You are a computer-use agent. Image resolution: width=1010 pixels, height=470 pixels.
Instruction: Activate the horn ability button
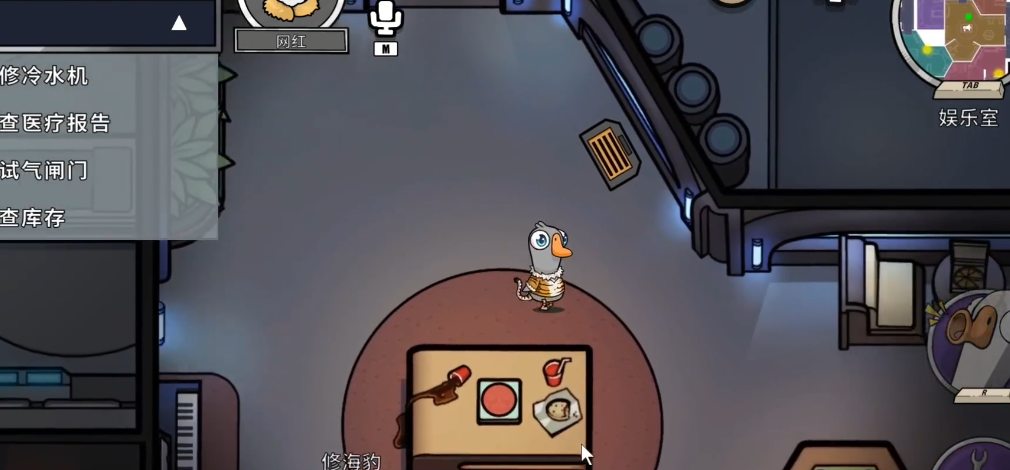pyautogui.click(x=971, y=338)
